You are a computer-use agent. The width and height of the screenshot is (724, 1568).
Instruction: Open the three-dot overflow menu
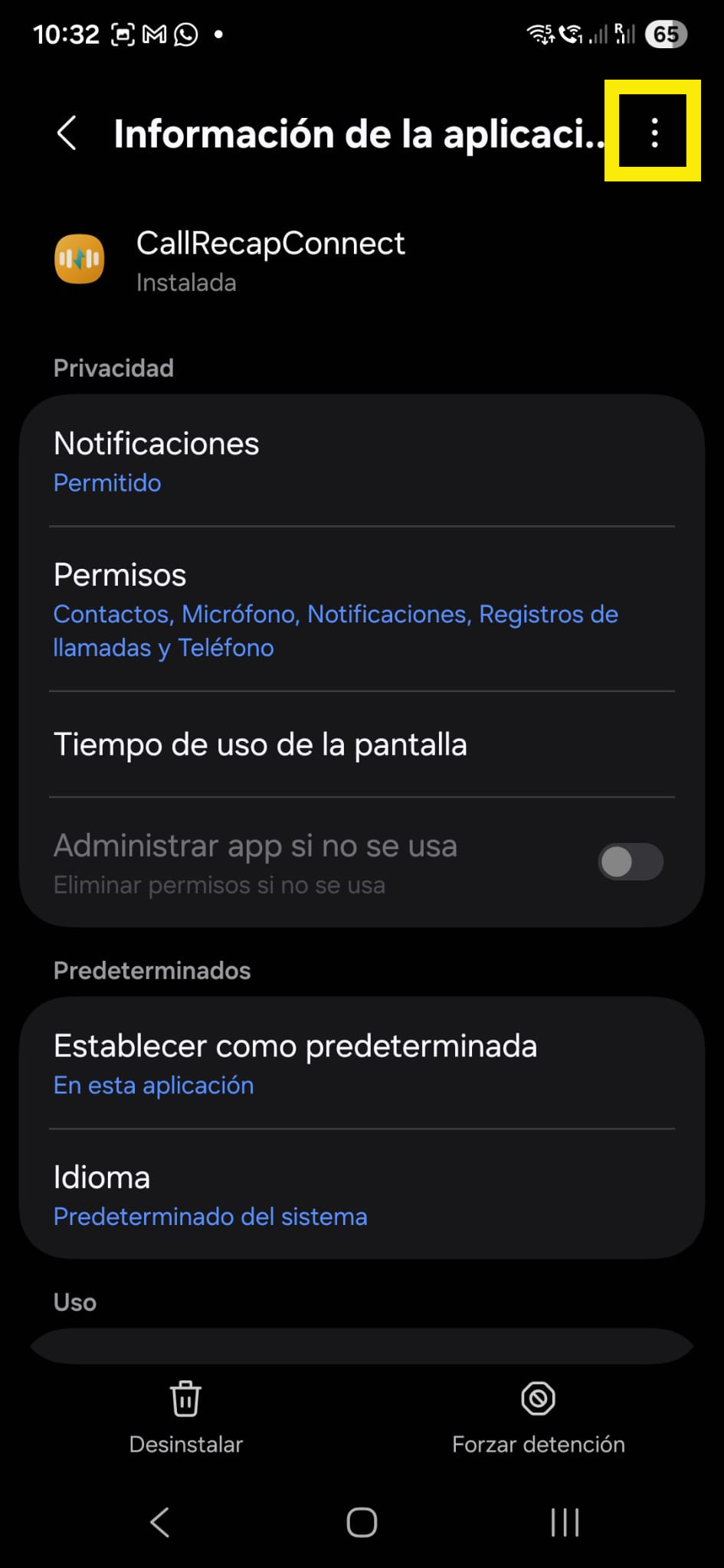coord(655,132)
